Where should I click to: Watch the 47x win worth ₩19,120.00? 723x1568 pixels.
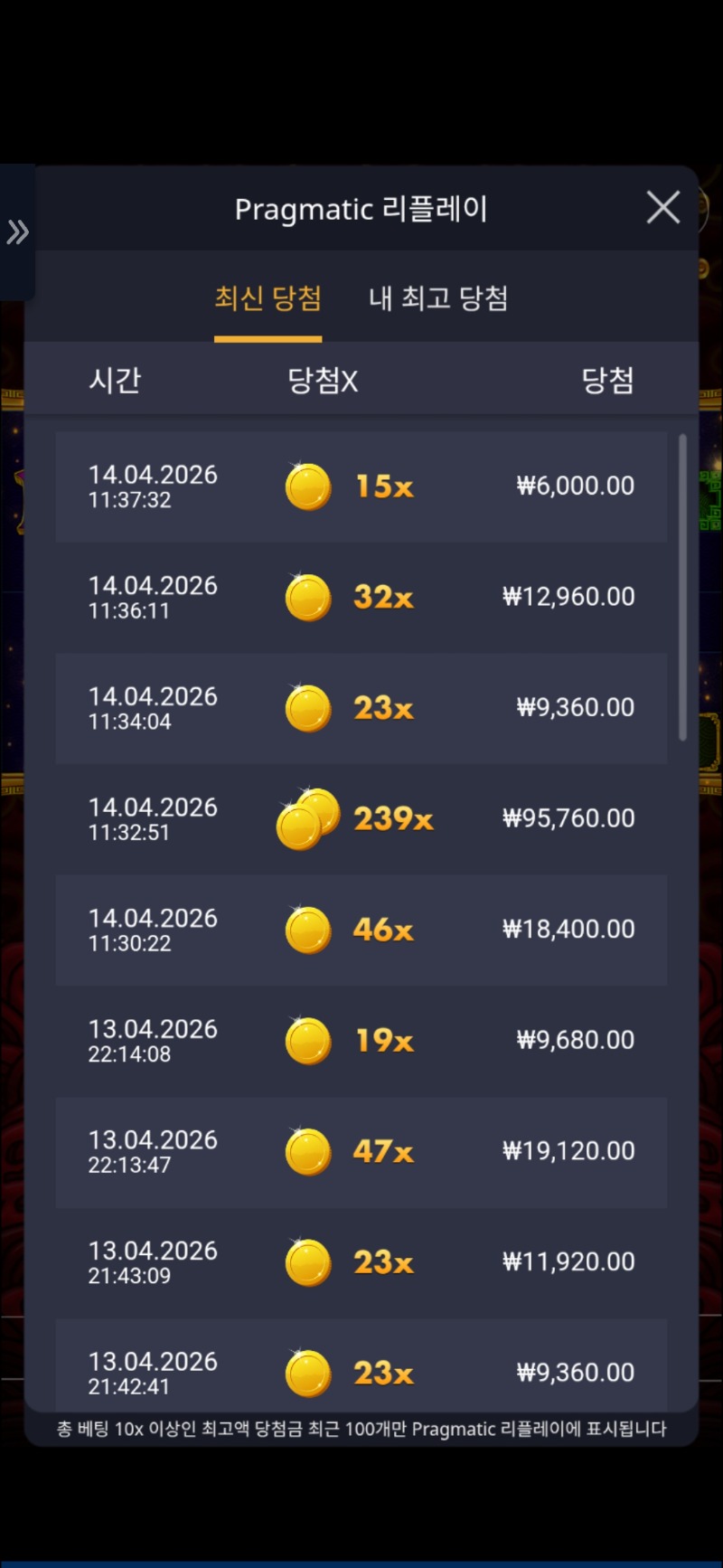361,1151
